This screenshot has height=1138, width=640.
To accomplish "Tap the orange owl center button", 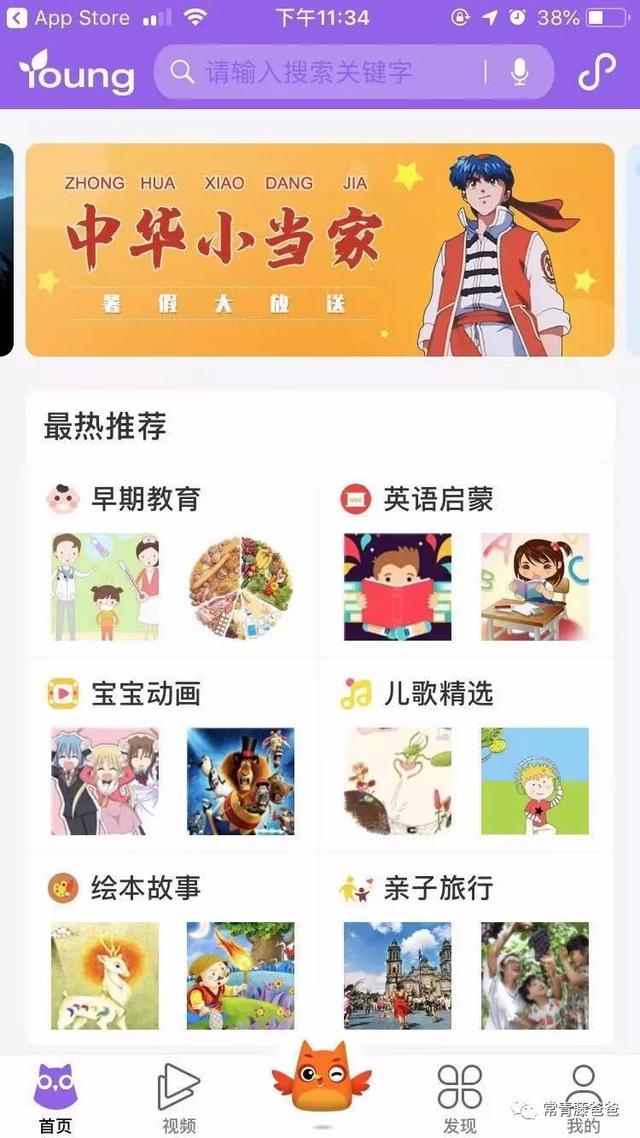I will coord(320,1090).
